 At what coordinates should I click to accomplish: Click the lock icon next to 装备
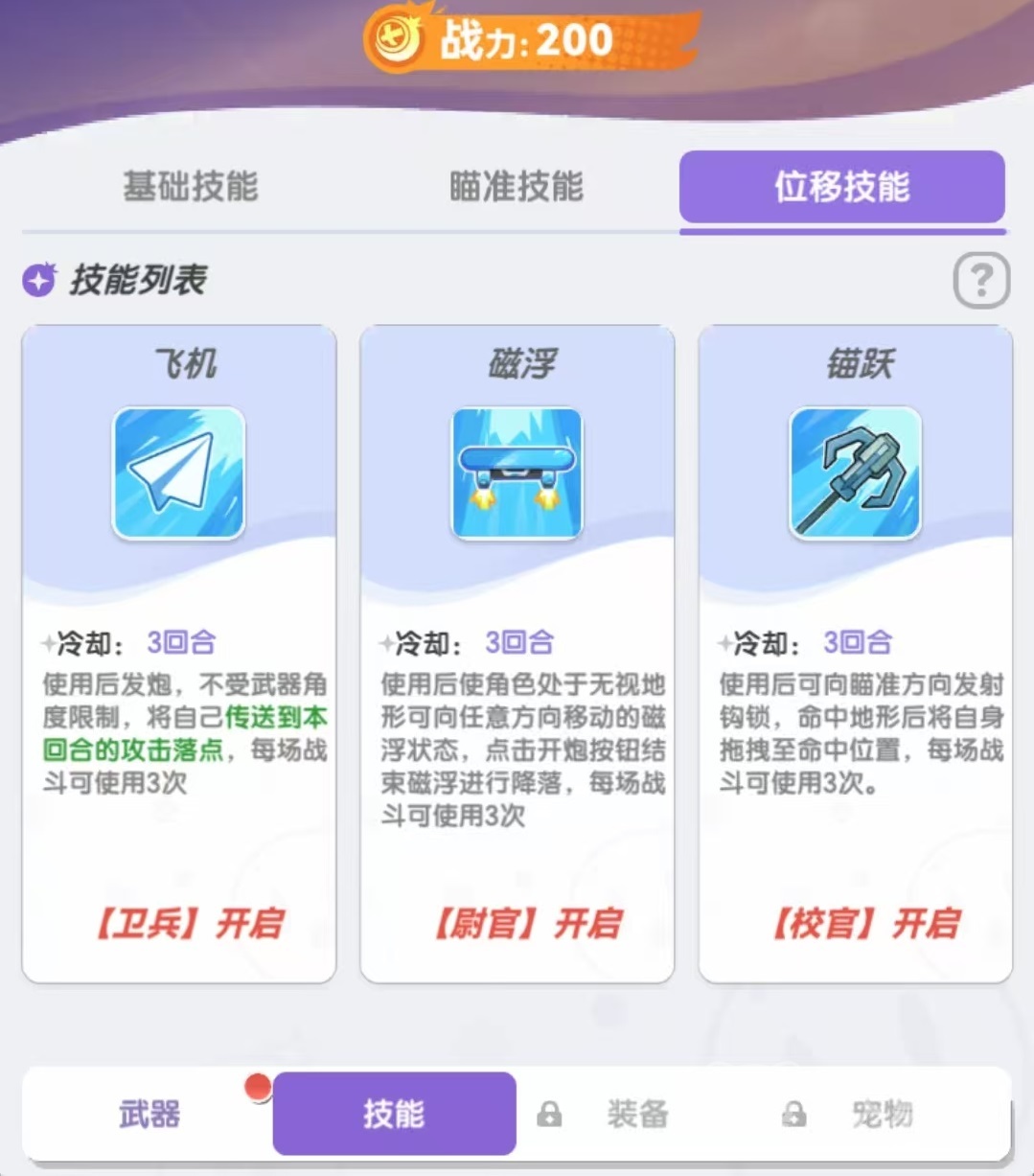(548, 1114)
